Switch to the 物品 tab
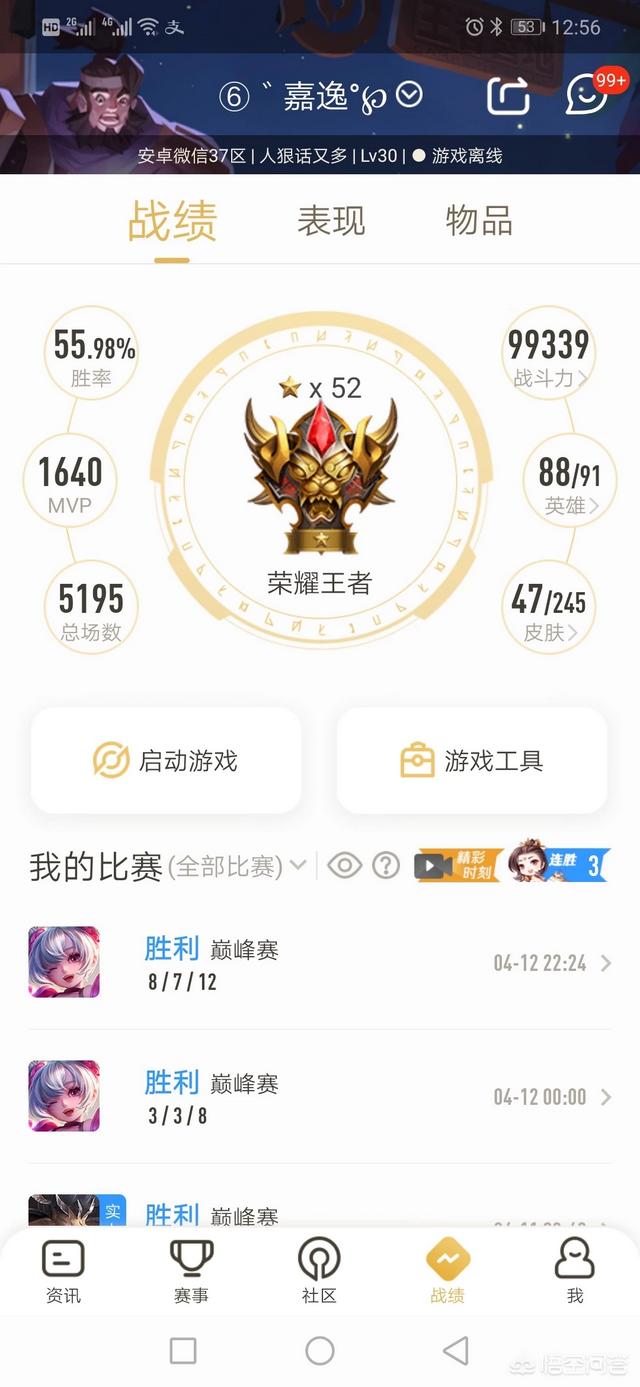Image resolution: width=640 pixels, height=1387 pixels. pos(479,221)
